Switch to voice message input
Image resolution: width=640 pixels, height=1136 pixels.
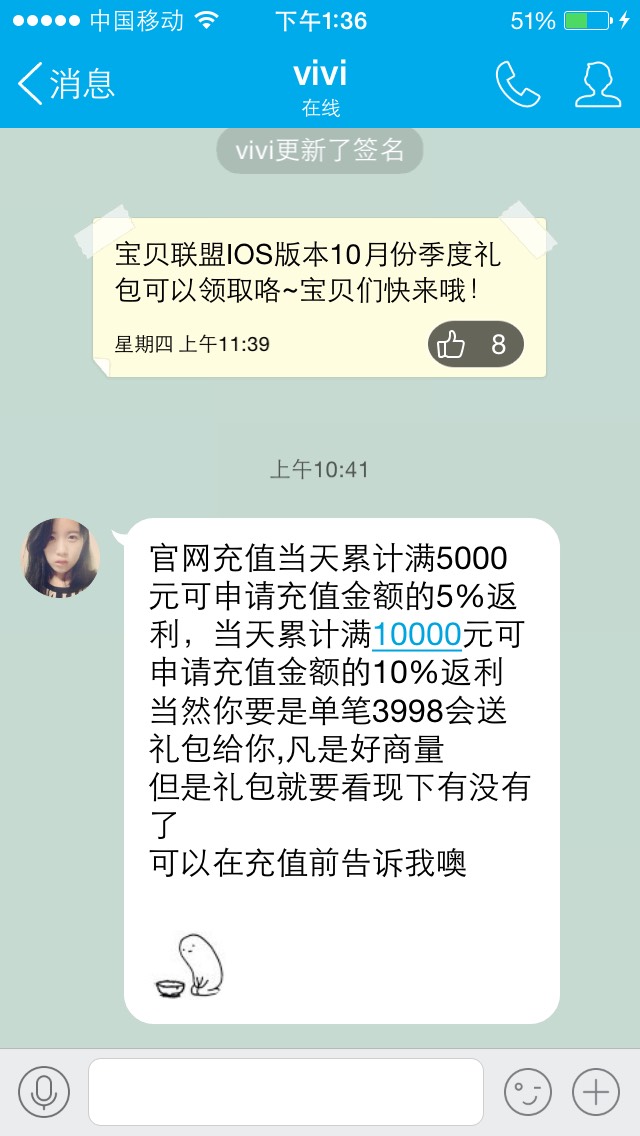44,1092
